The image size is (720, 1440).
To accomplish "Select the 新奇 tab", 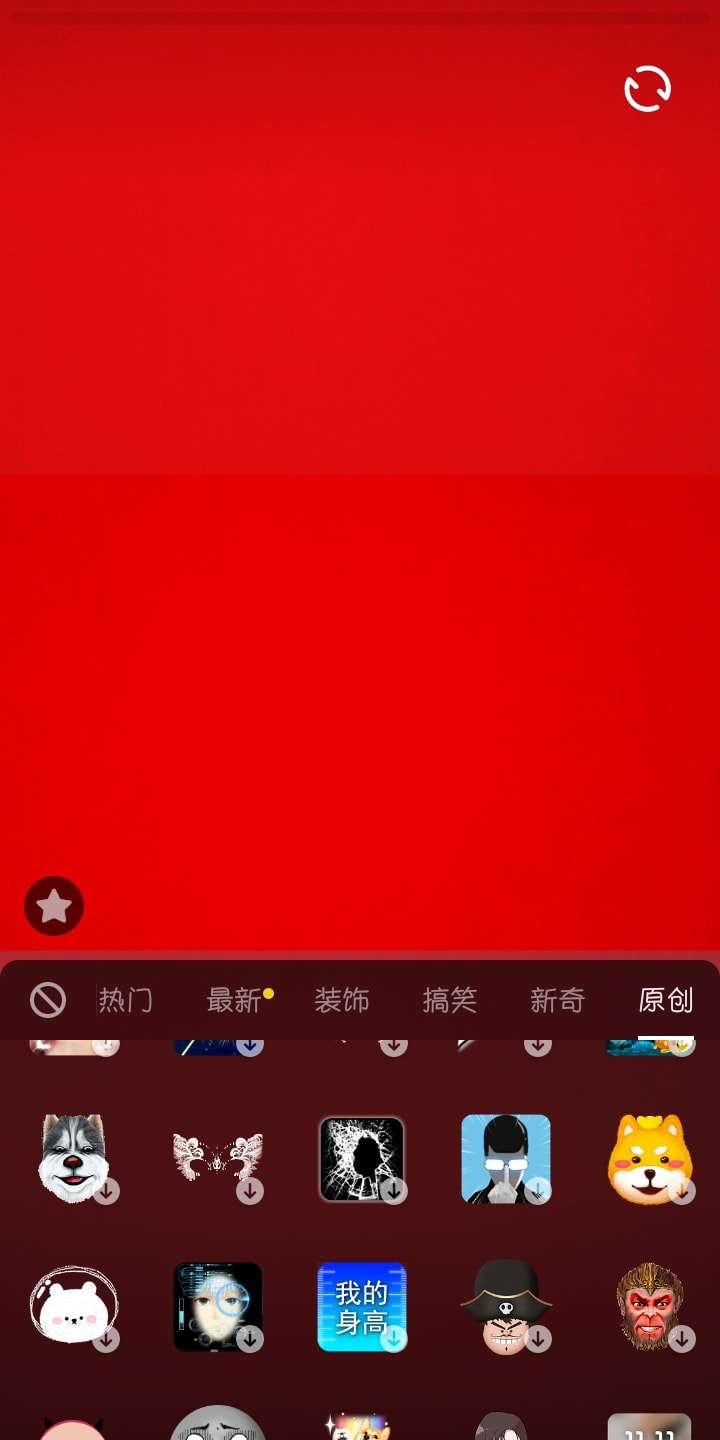I will click(558, 999).
